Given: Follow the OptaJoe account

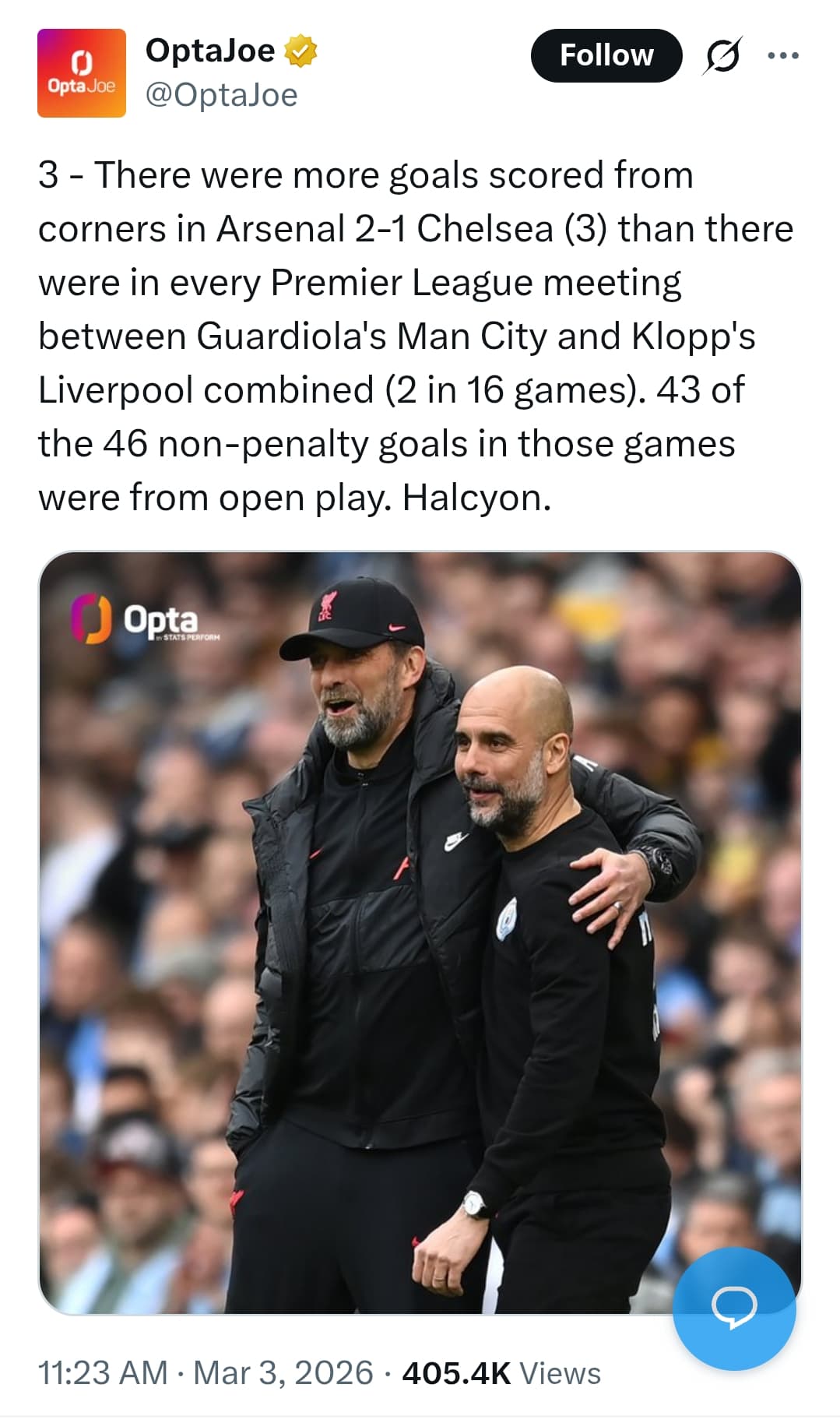Looking at the screenshot, I should pos(606,55).
